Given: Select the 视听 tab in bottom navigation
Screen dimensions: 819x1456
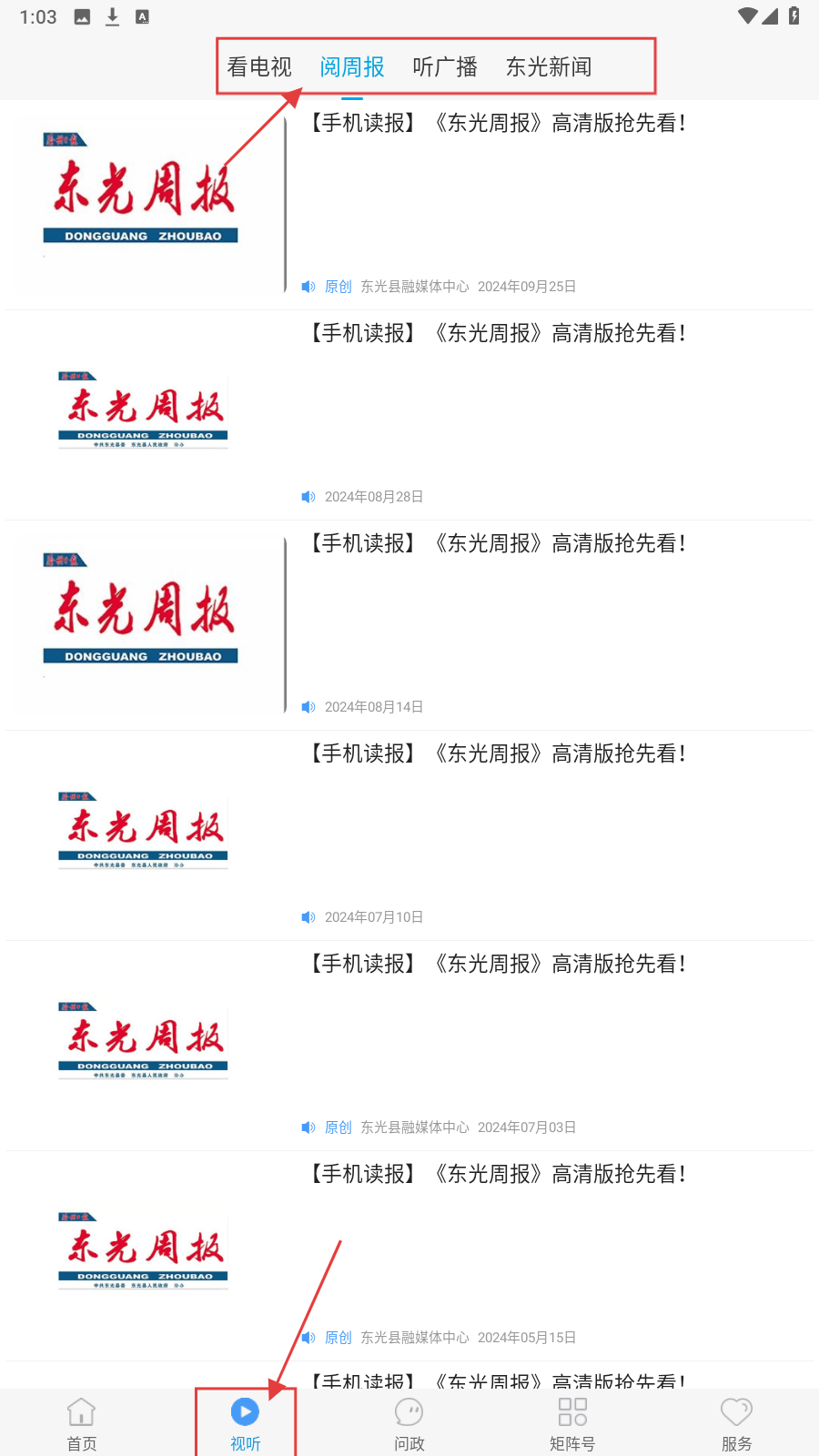Looking at the screenshot, I should pos(246,1423).
